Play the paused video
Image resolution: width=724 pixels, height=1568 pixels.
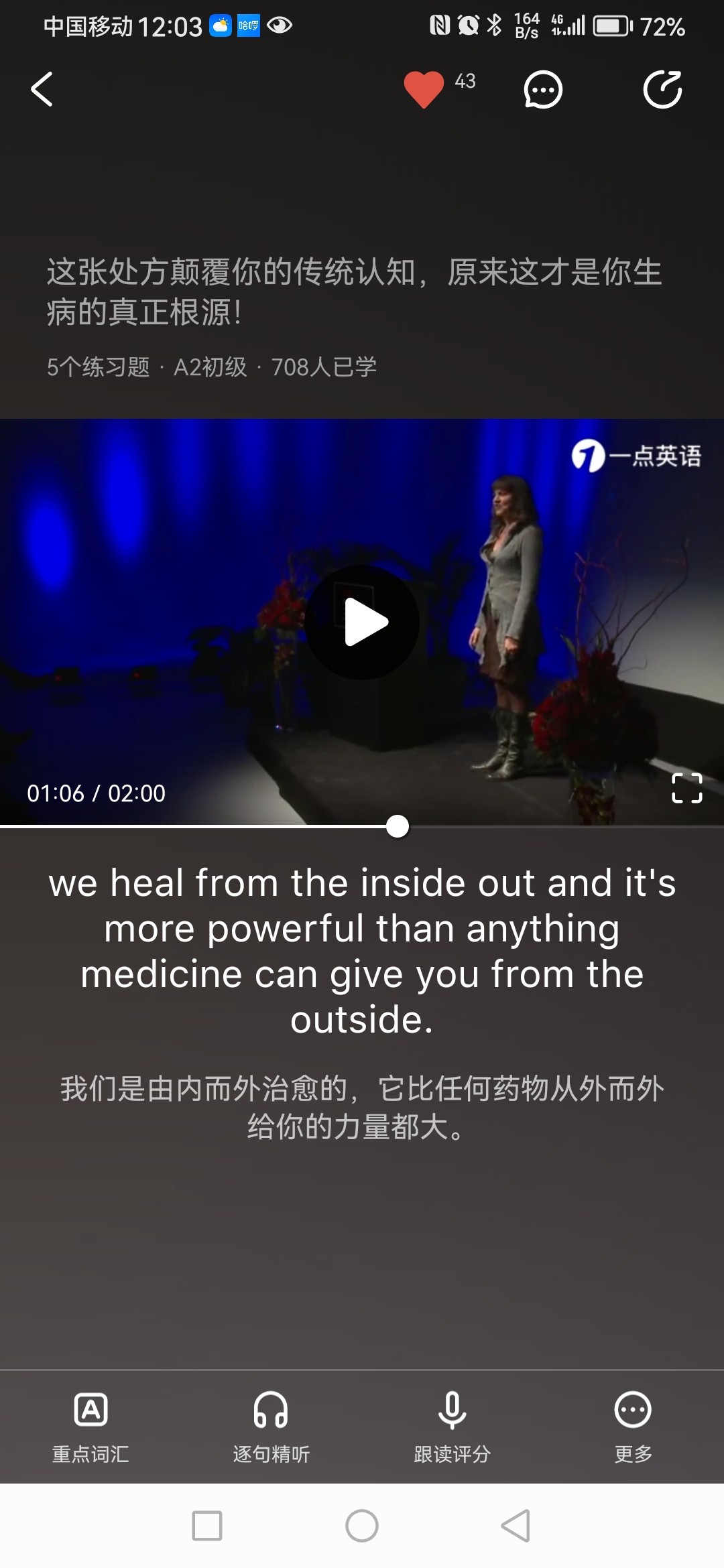pyautogui.click(x=363, y=623)
